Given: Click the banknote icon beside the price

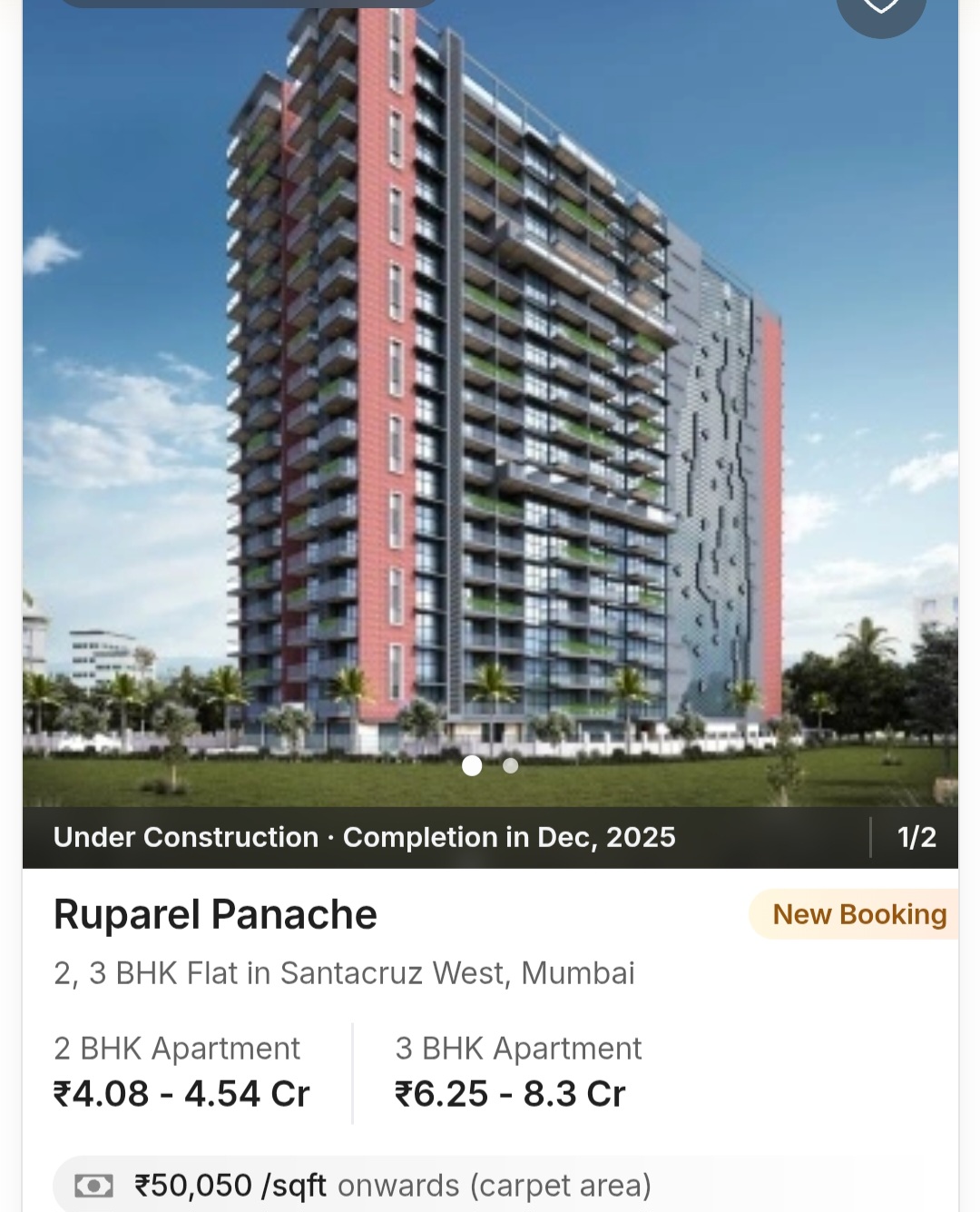Looking at the screenshot, I should tap(94, 1185).
